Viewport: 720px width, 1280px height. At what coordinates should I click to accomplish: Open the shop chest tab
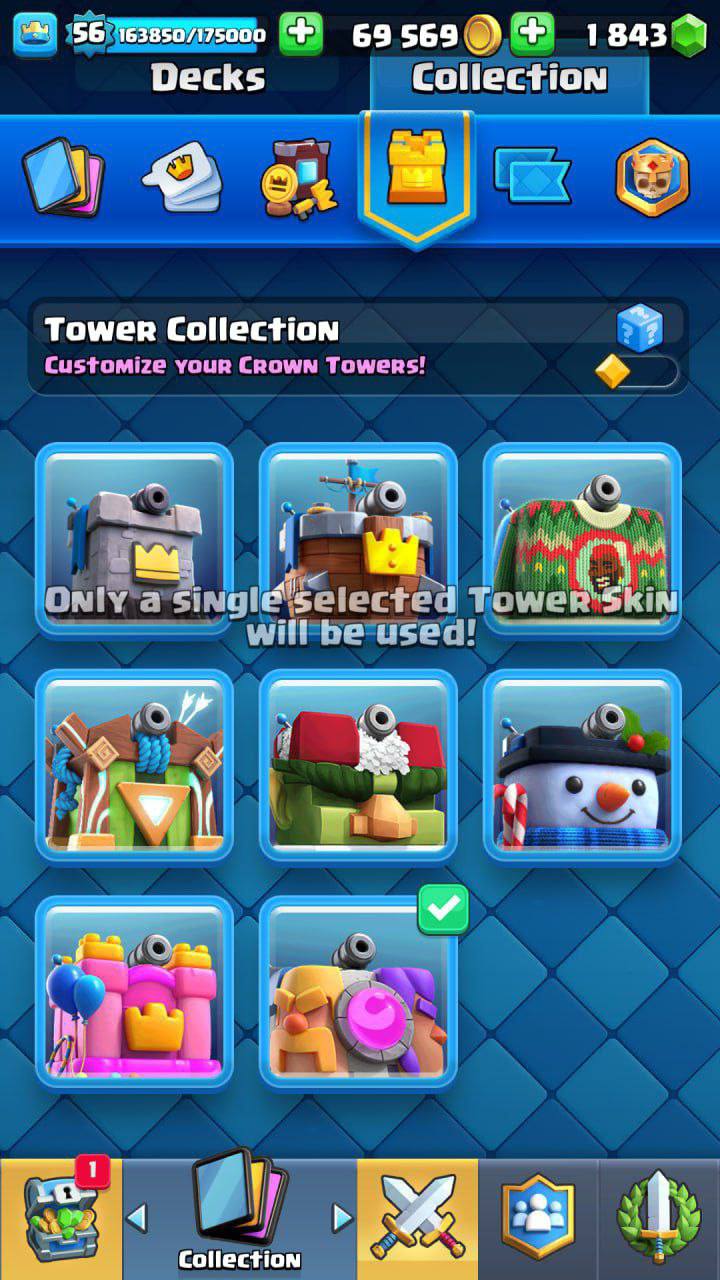pos(60,1220)
